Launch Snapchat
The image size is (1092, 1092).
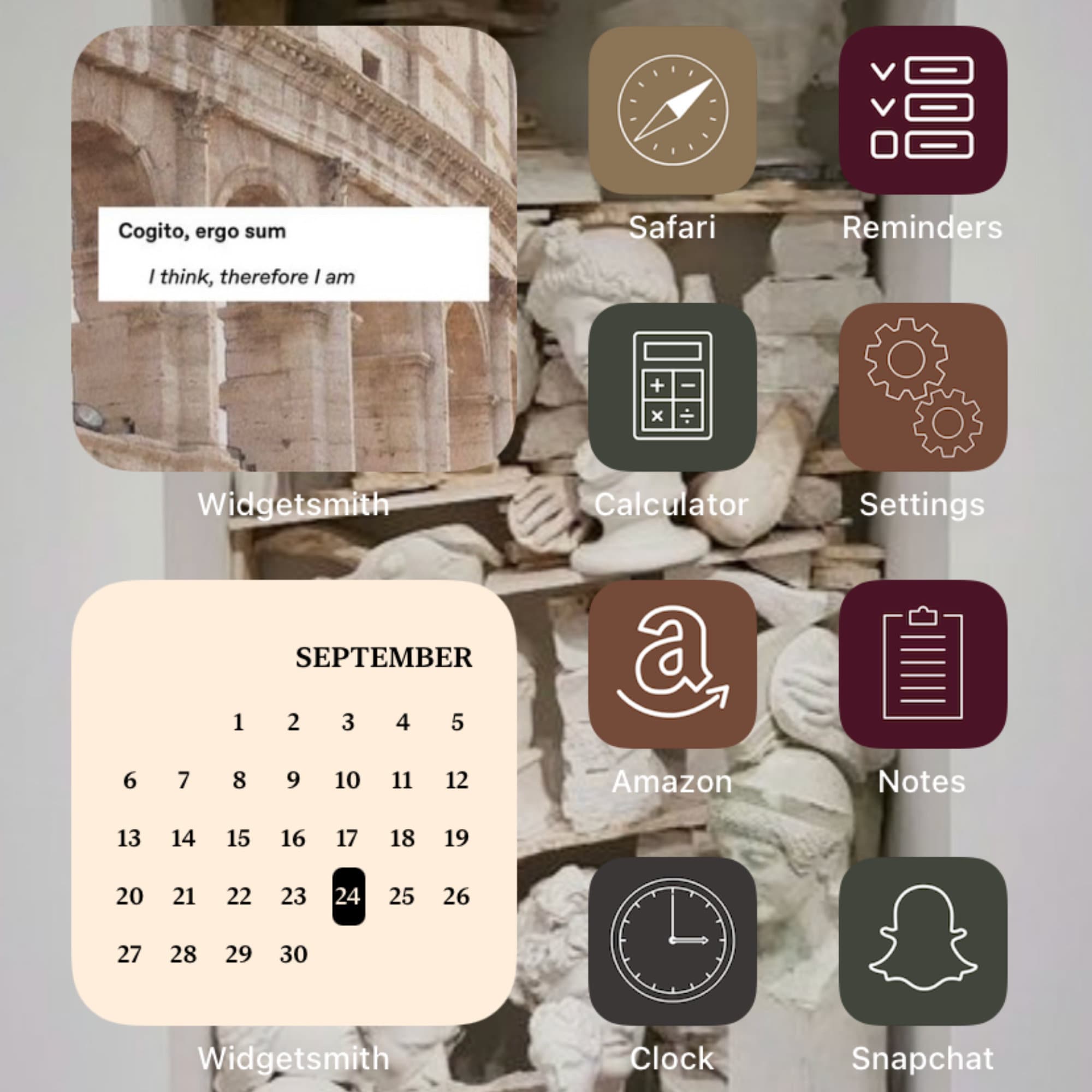pos(922,941)
